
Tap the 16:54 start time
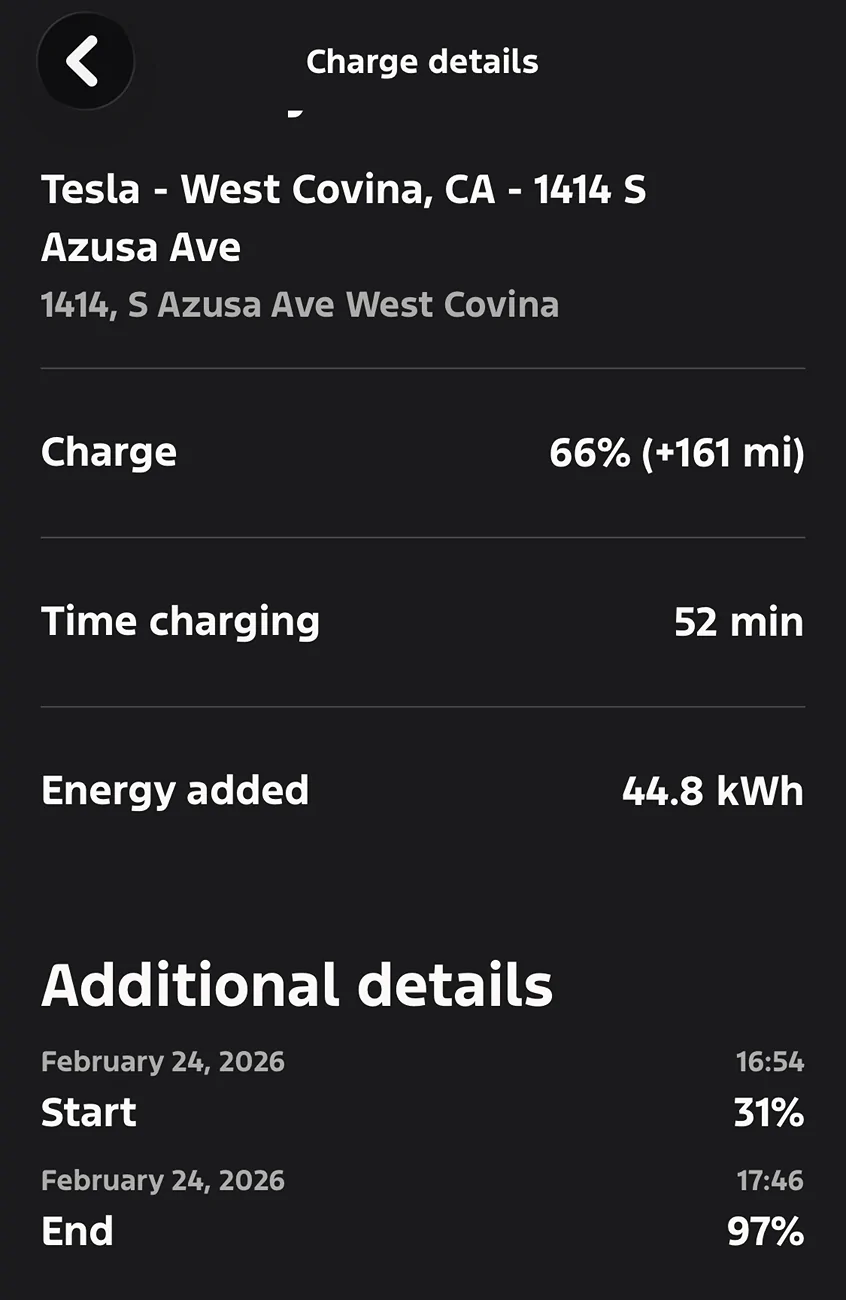tap(768, 1061)
